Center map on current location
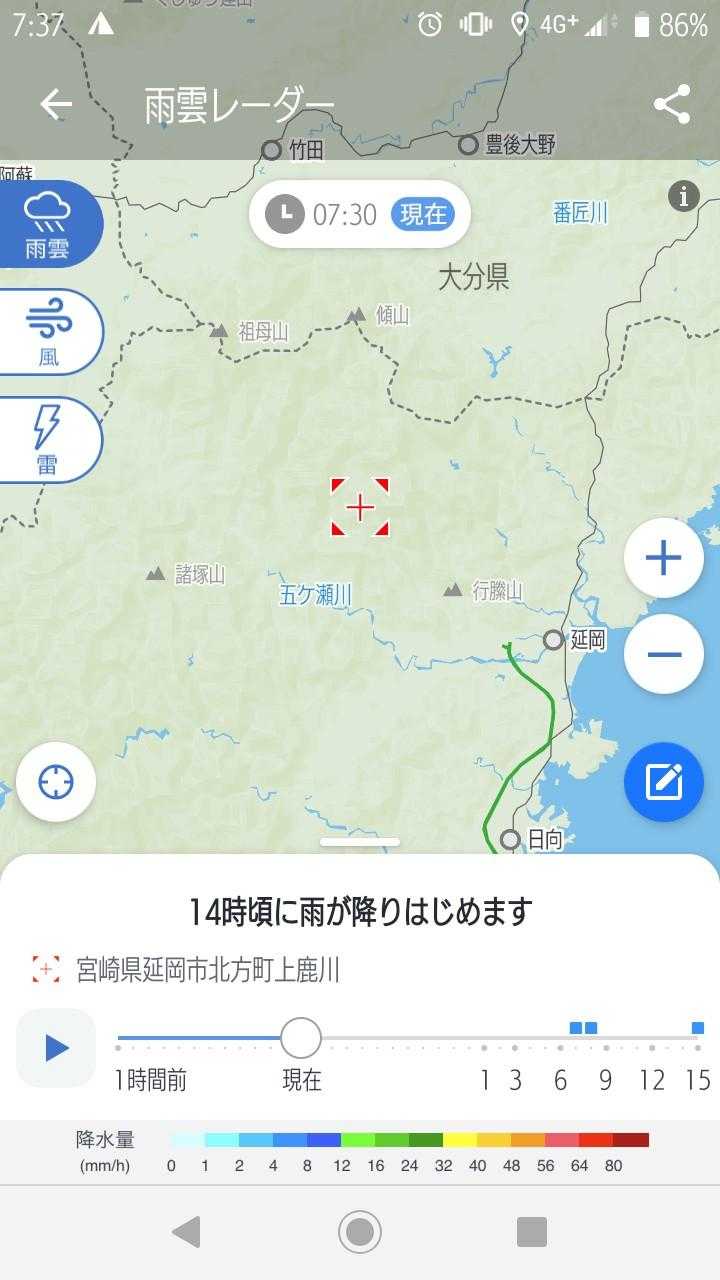The image size is (720, 1280). click(x=56, y=781)
